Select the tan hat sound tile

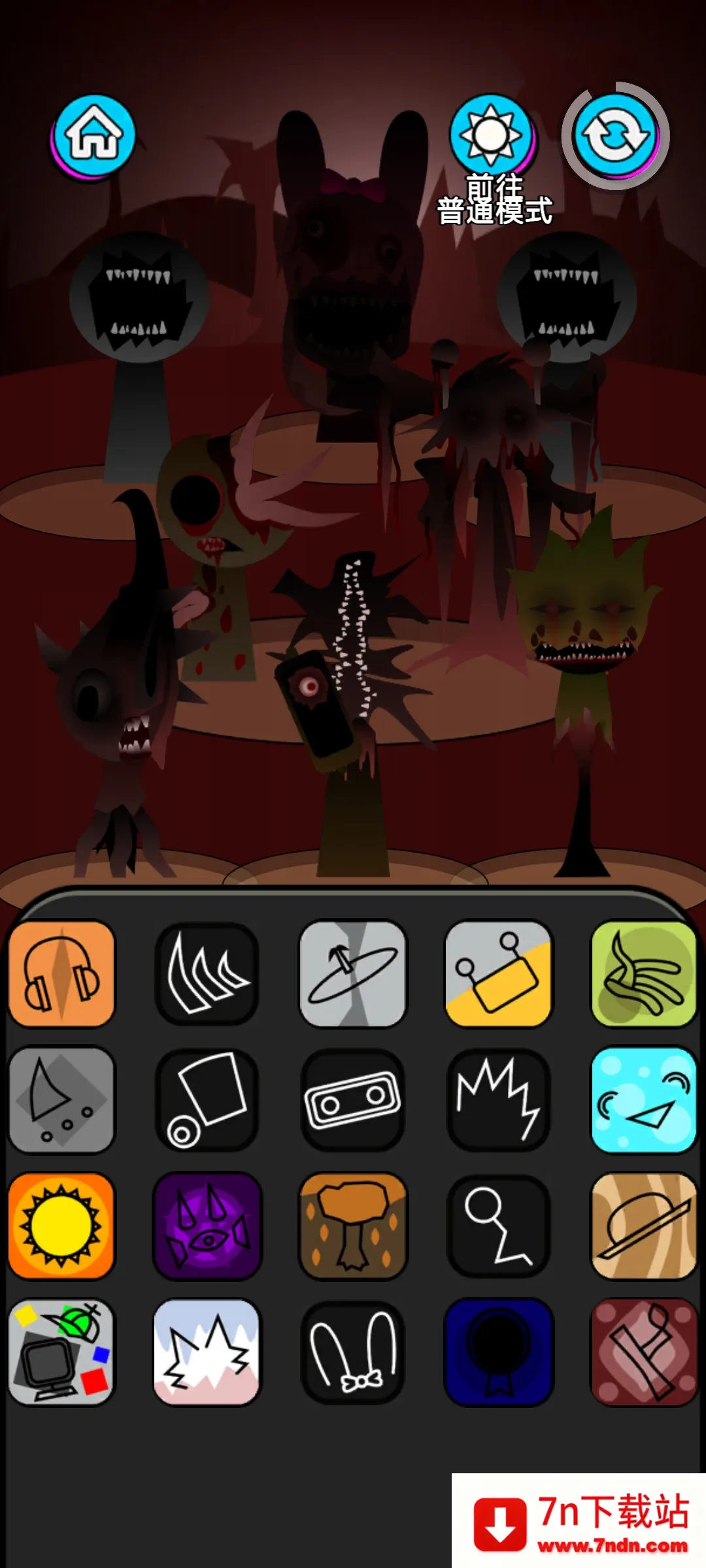[x=644, y=1226]
